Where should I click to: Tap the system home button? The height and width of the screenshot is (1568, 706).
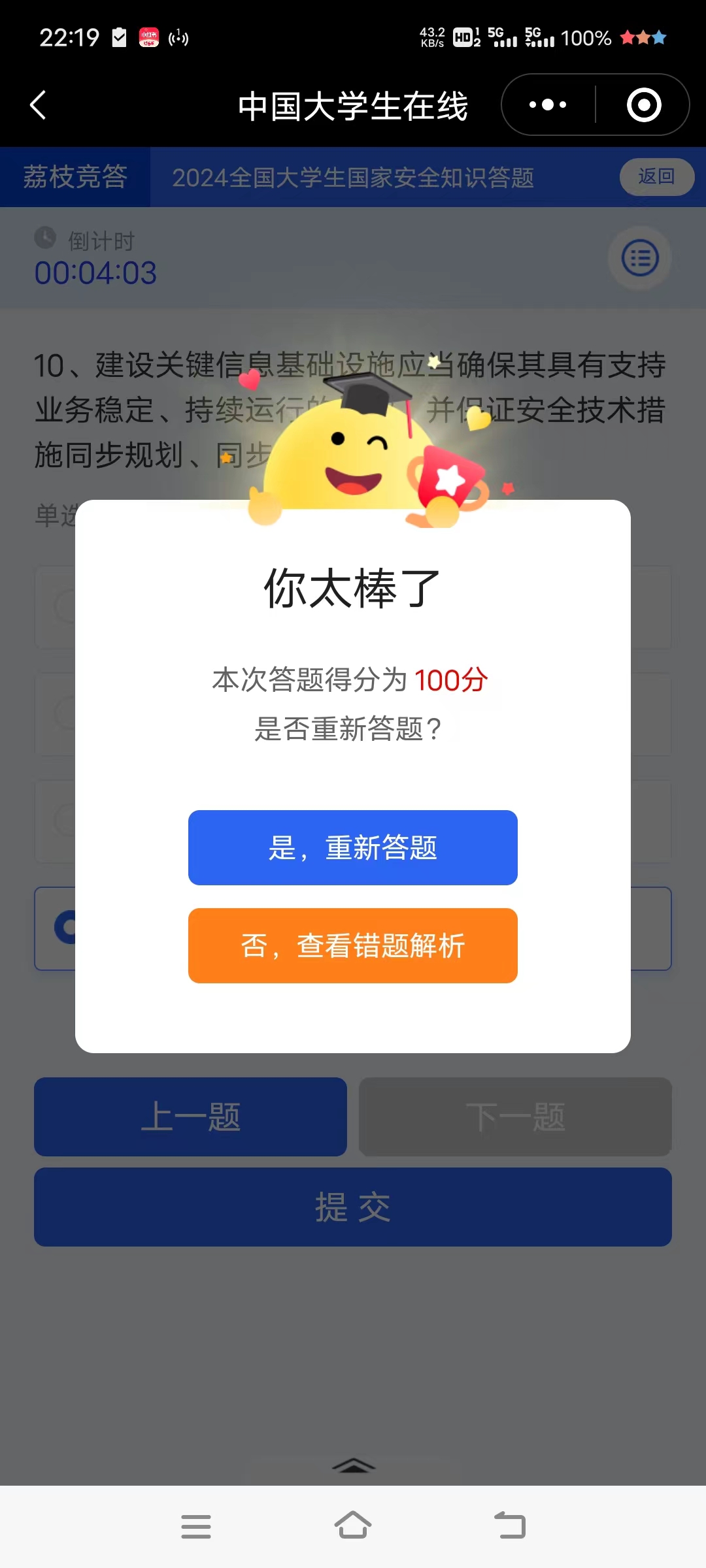[x=353, y=1526]
